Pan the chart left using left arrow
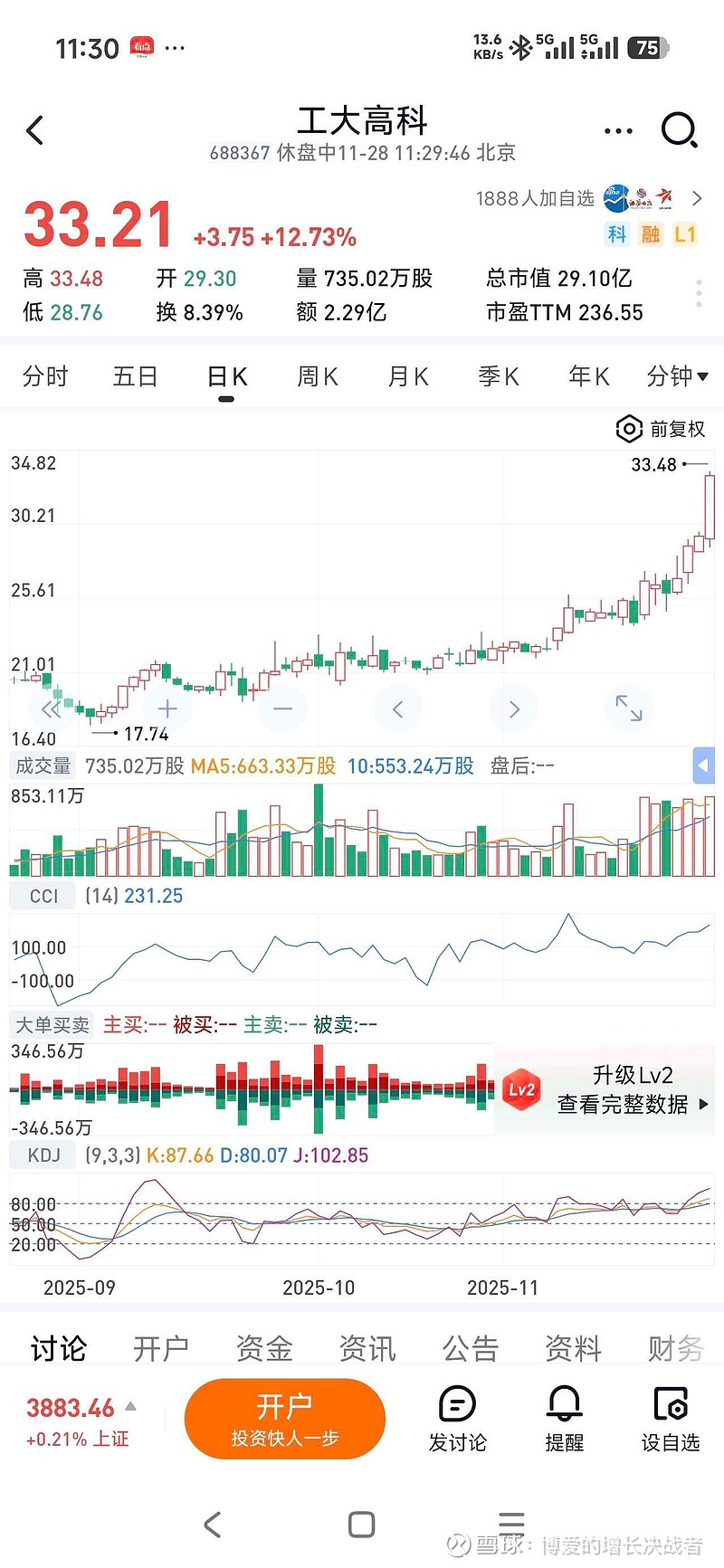Image resolution: width=724 pixels, height=1568 pixels. pos(398,708)
